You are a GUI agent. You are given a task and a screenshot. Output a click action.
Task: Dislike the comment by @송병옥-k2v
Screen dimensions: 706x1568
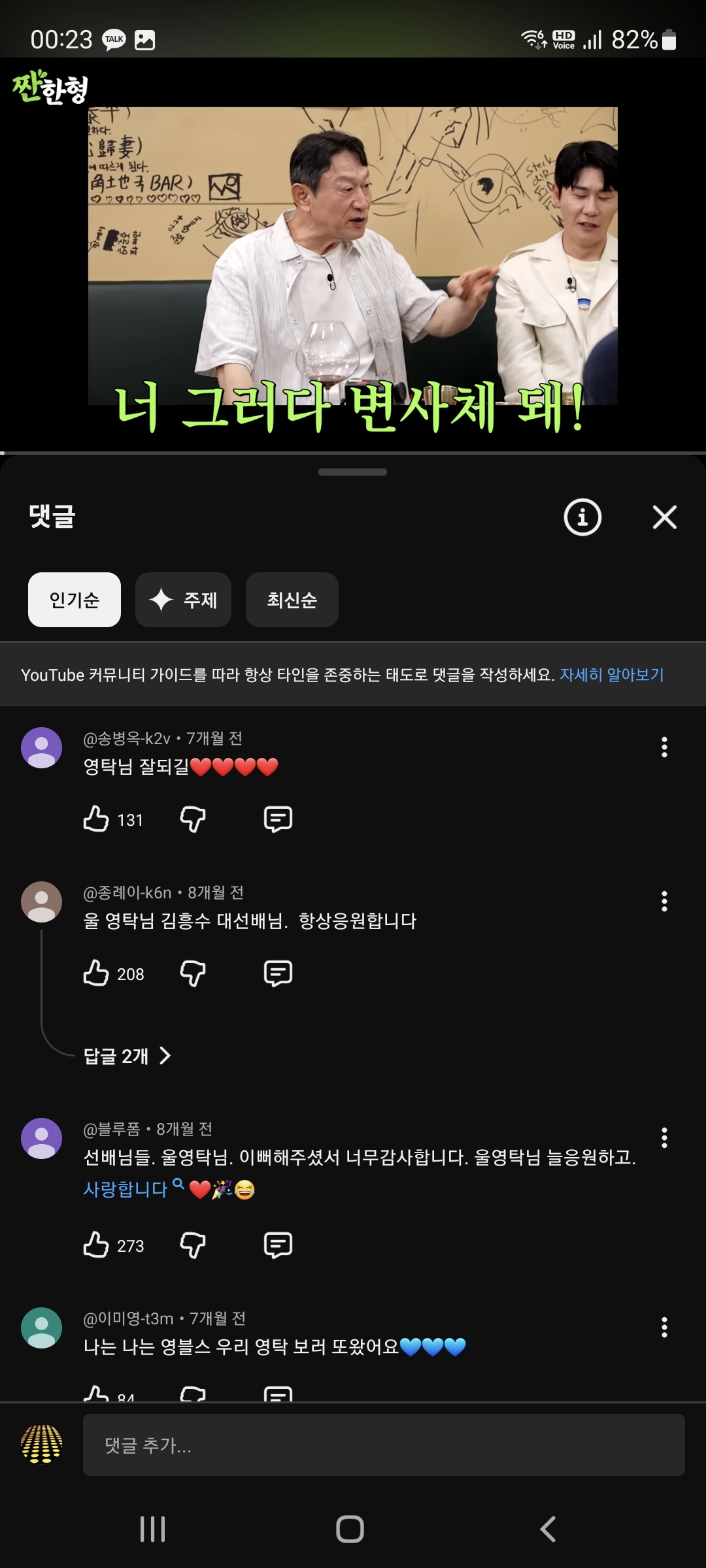point(193,819)
